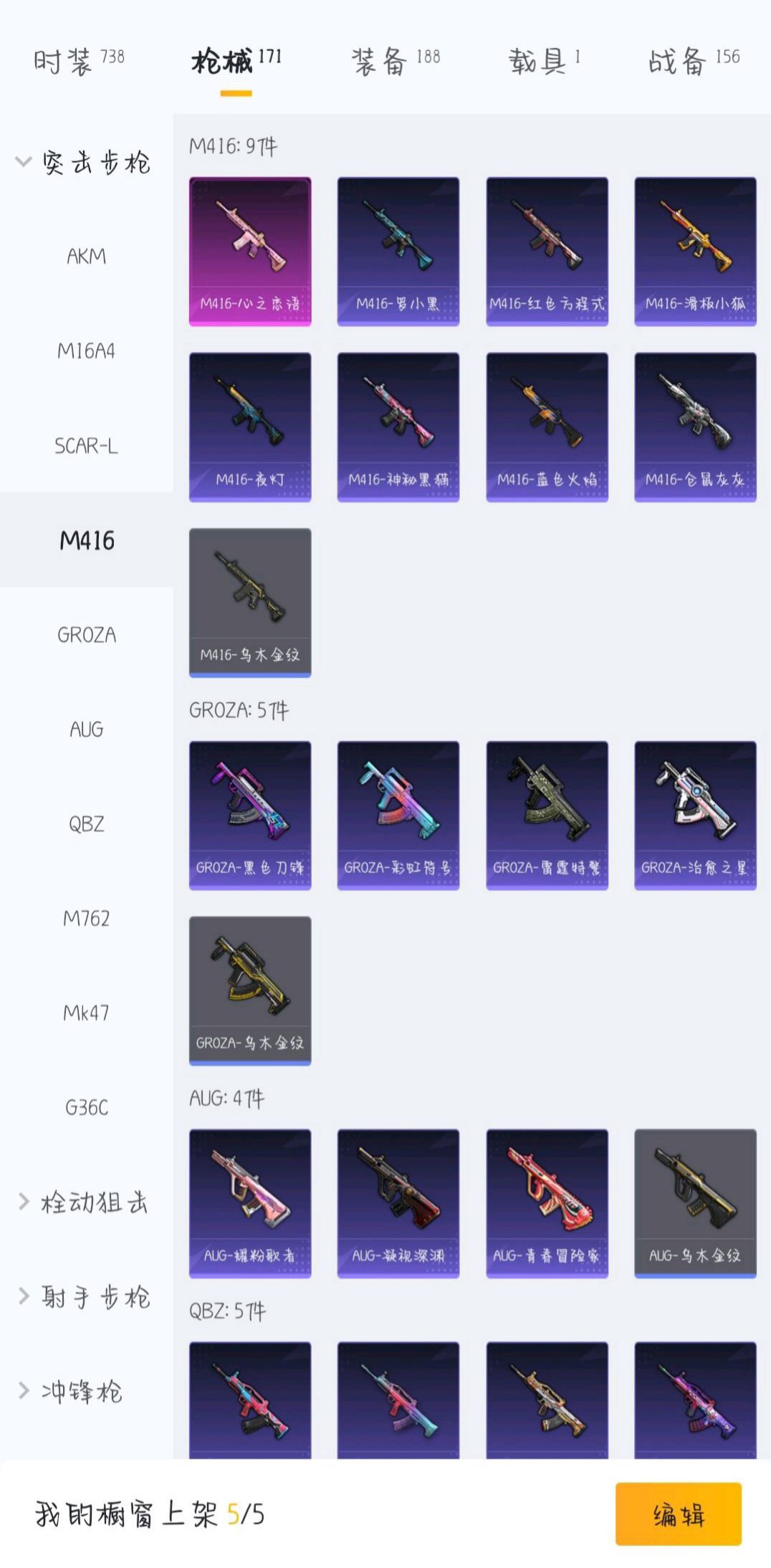Switch to the 时装 tab
Image resolution: width=771 pixels, height=1568 pixels.
[x=77, y=62]
